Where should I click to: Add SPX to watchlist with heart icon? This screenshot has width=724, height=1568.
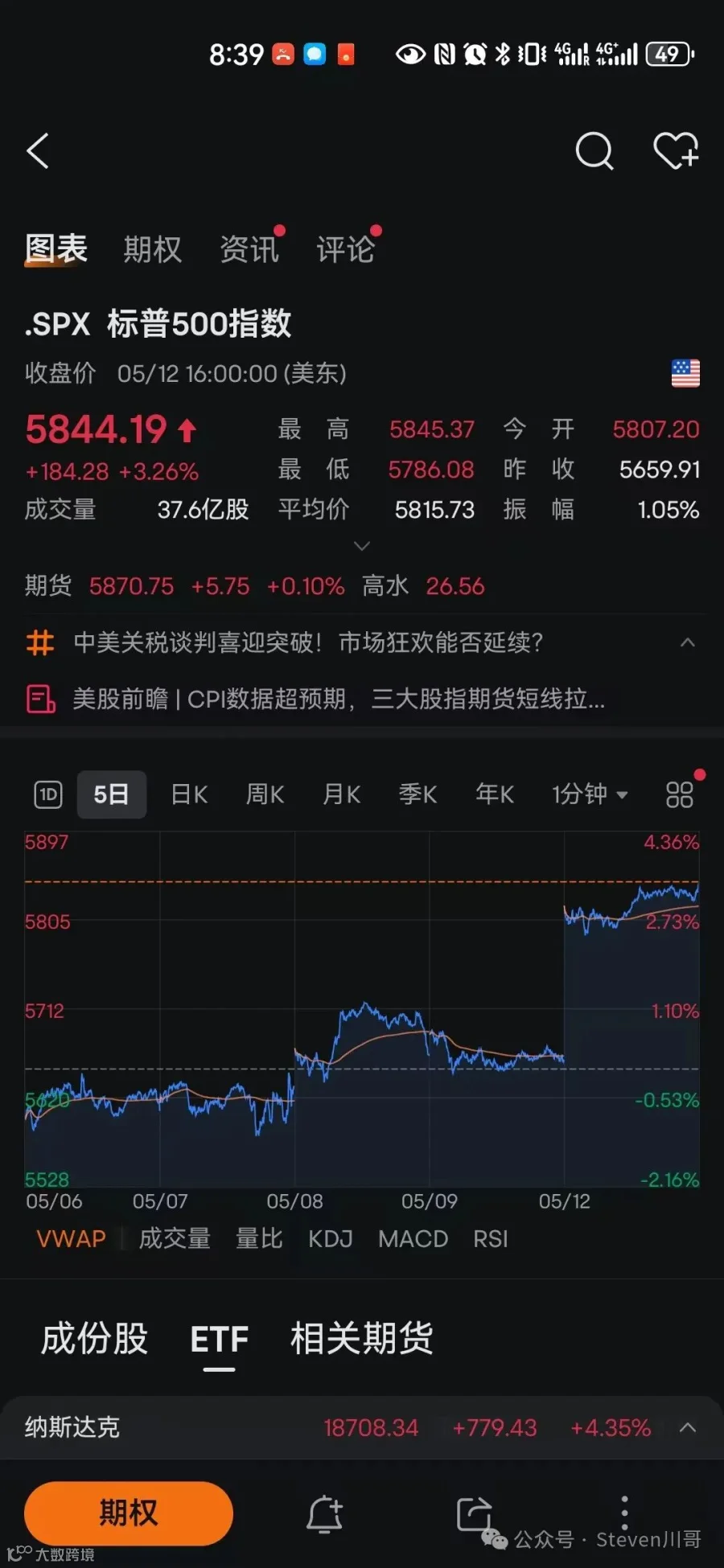click(676, 150)
